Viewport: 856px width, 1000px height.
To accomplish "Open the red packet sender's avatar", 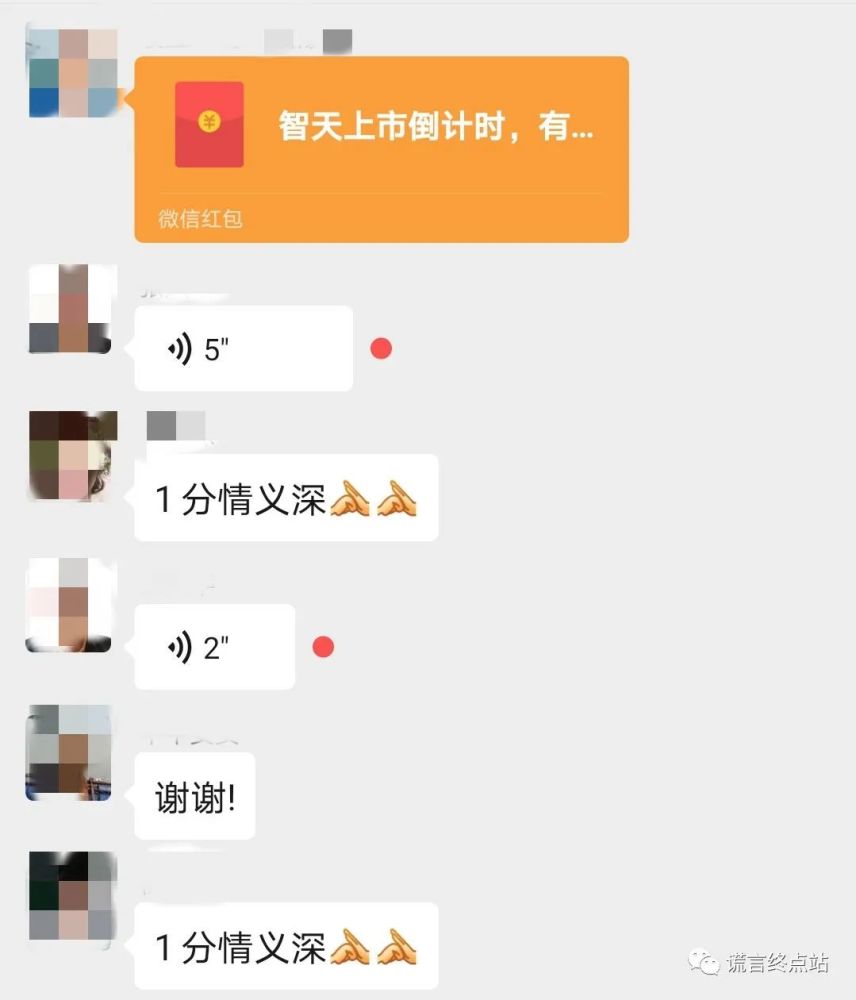I will point(72,73).
